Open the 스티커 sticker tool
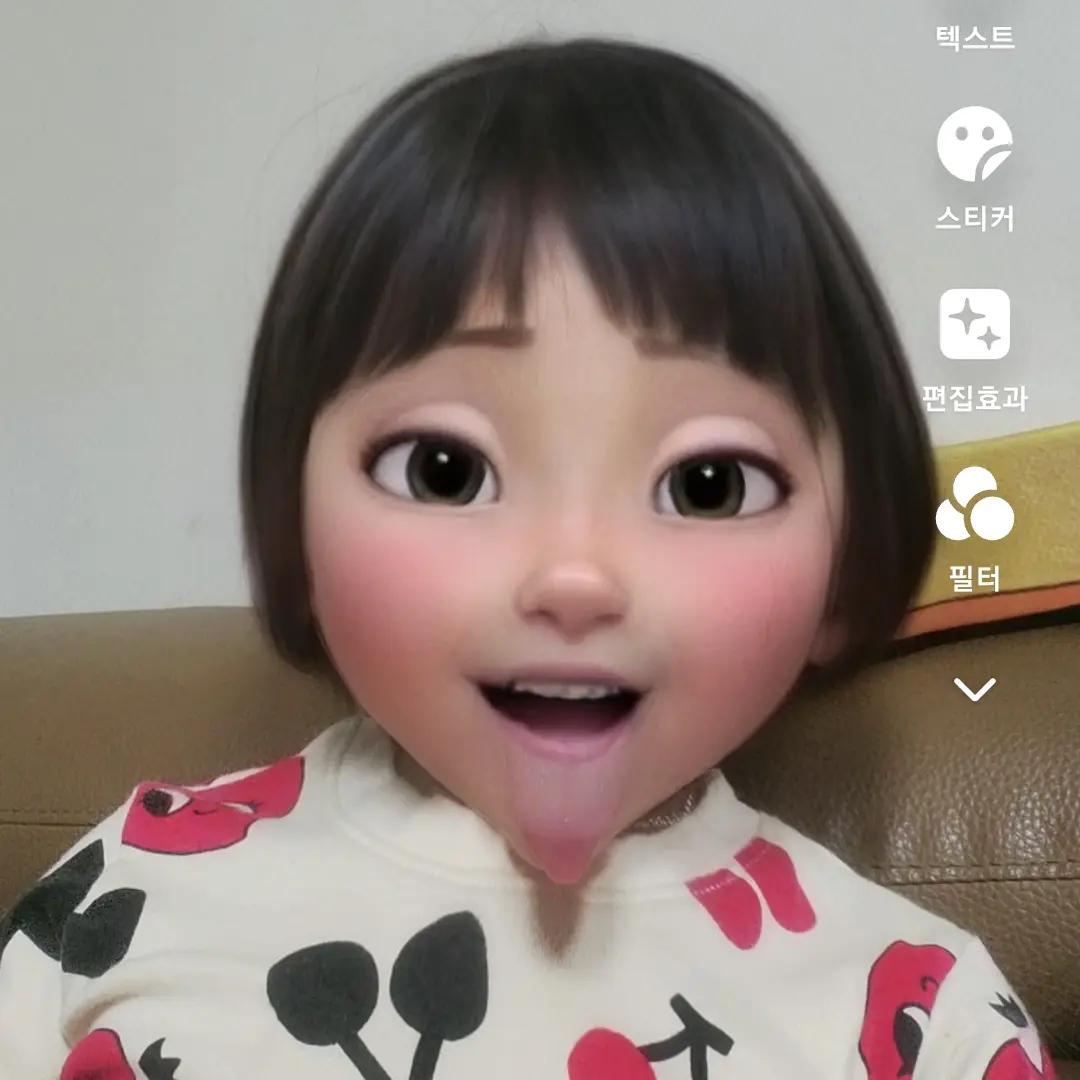The width and height of the screenshot is (1080, 1080). (x=975, y=145)
